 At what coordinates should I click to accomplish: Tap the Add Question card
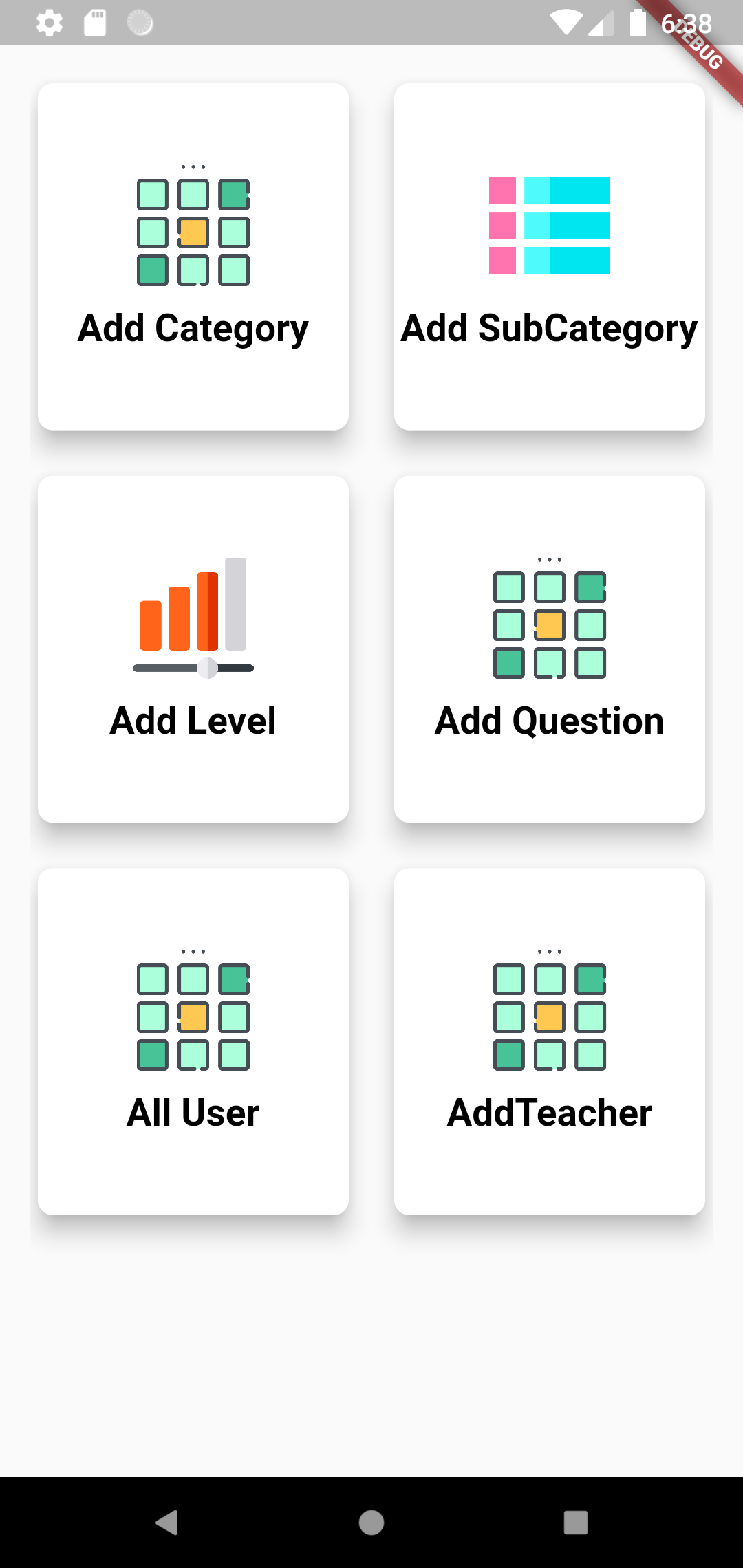(x=550, y=649)
